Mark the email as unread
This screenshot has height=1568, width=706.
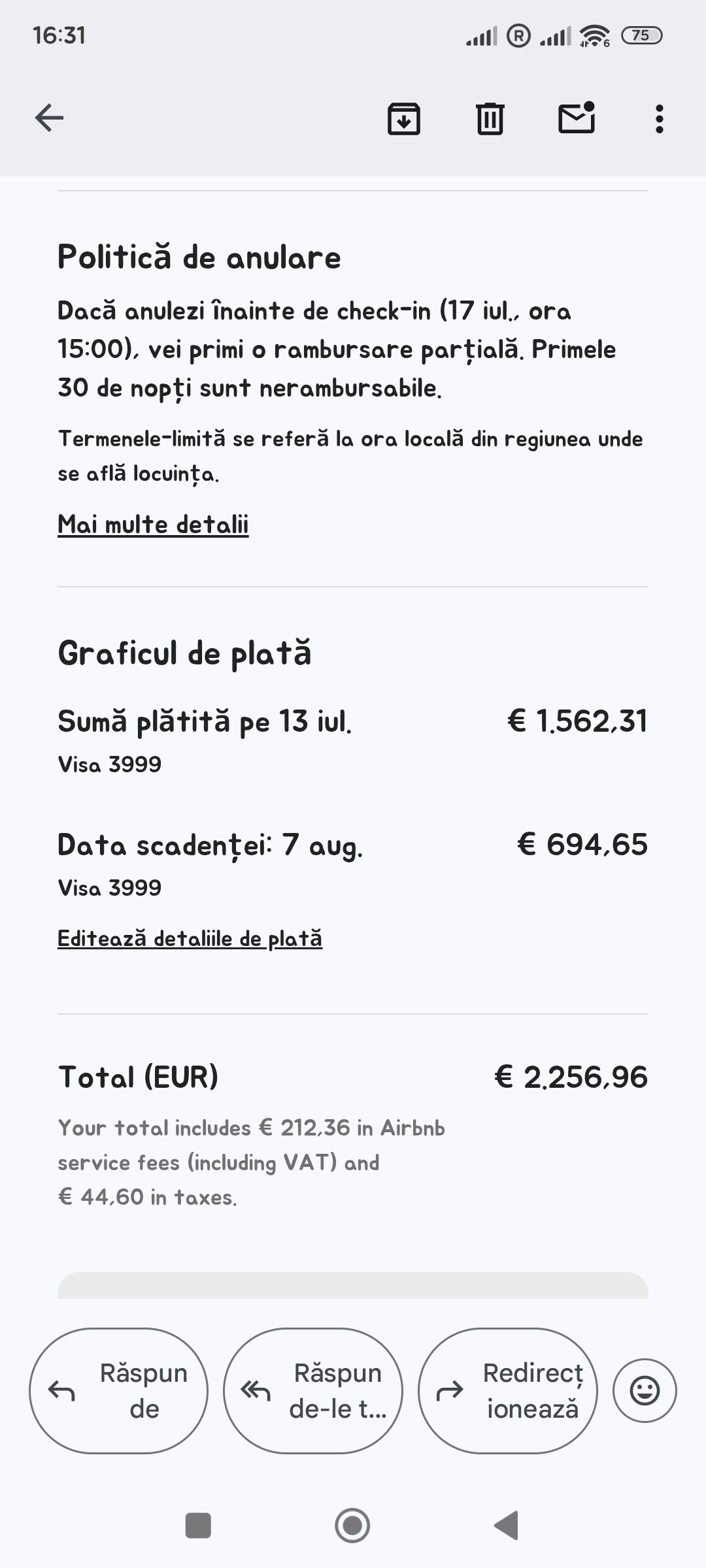coord(576,118)
